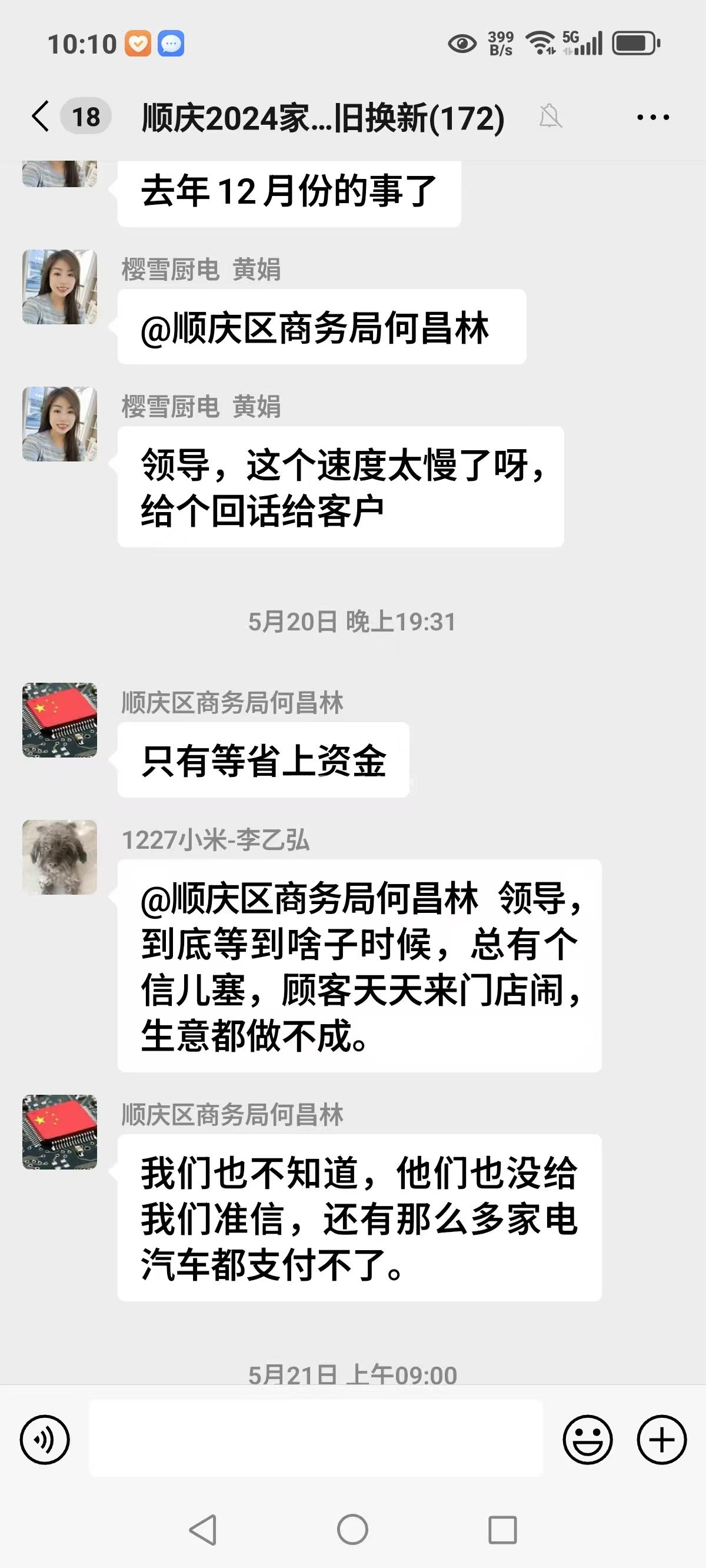Screen dimensions: 706x1568
Task: Open 顺庆区商务局何昌林's avatar beside 只有等省上资金
Action: tap(59, 720)
